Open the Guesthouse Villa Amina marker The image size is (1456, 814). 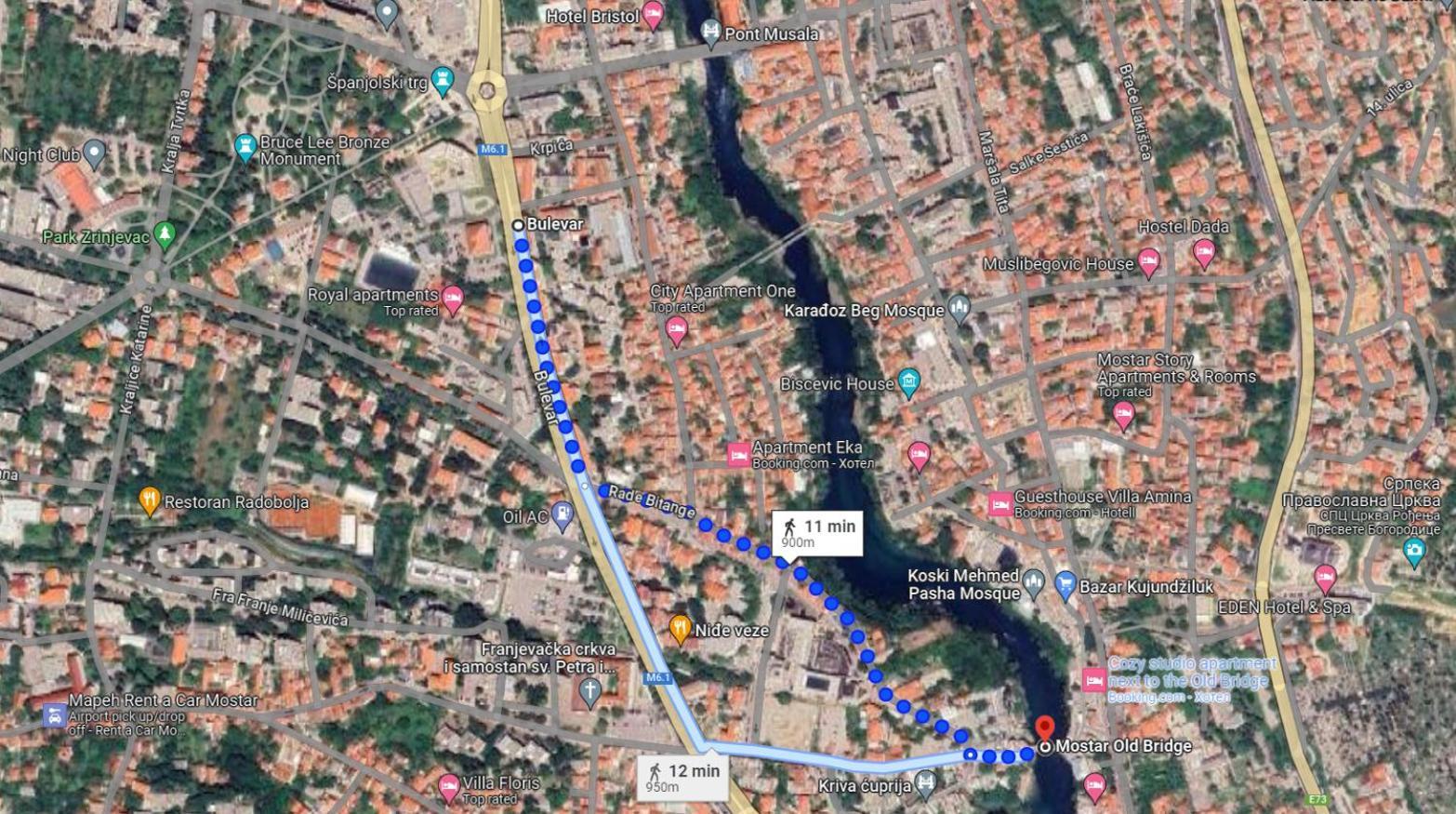click(1000, 503)
